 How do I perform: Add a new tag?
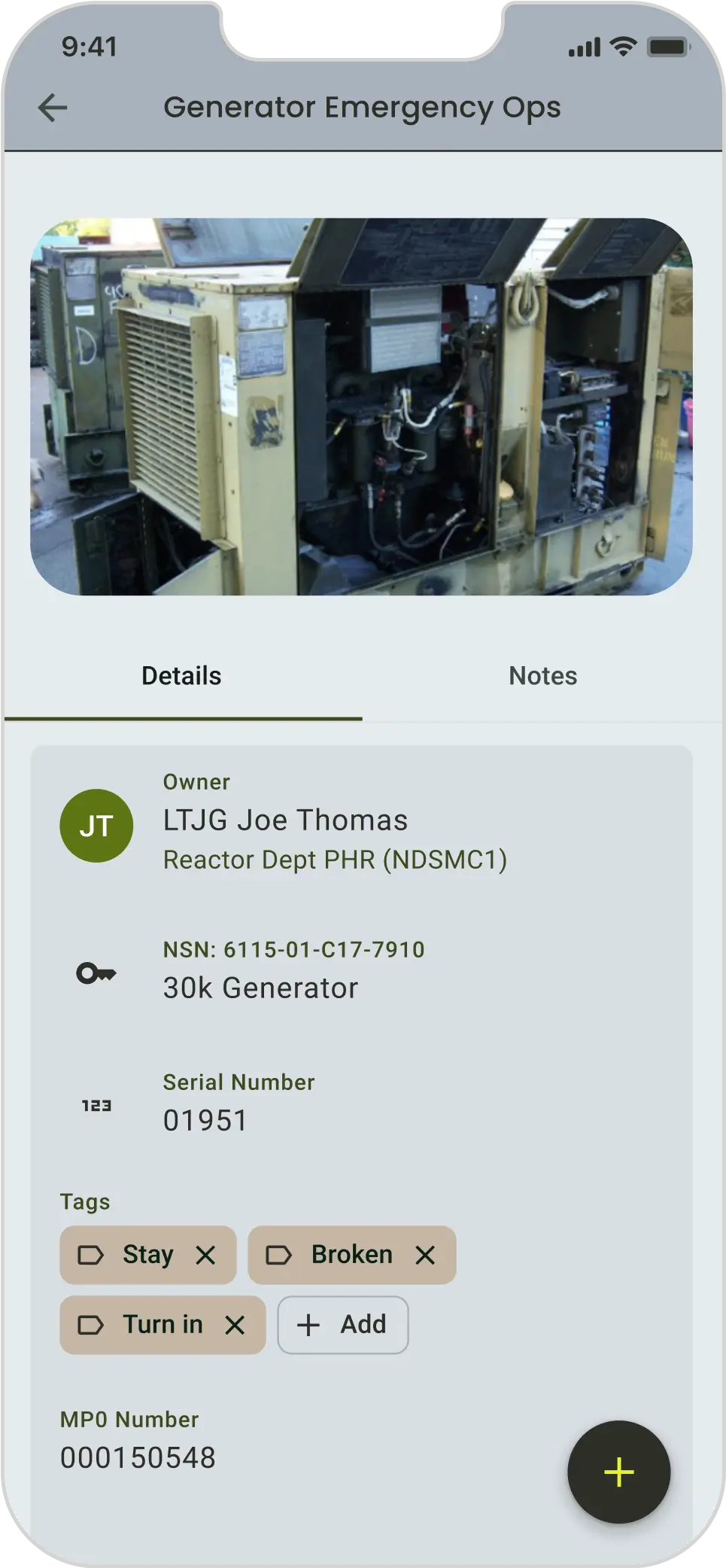pos(343,1325)
